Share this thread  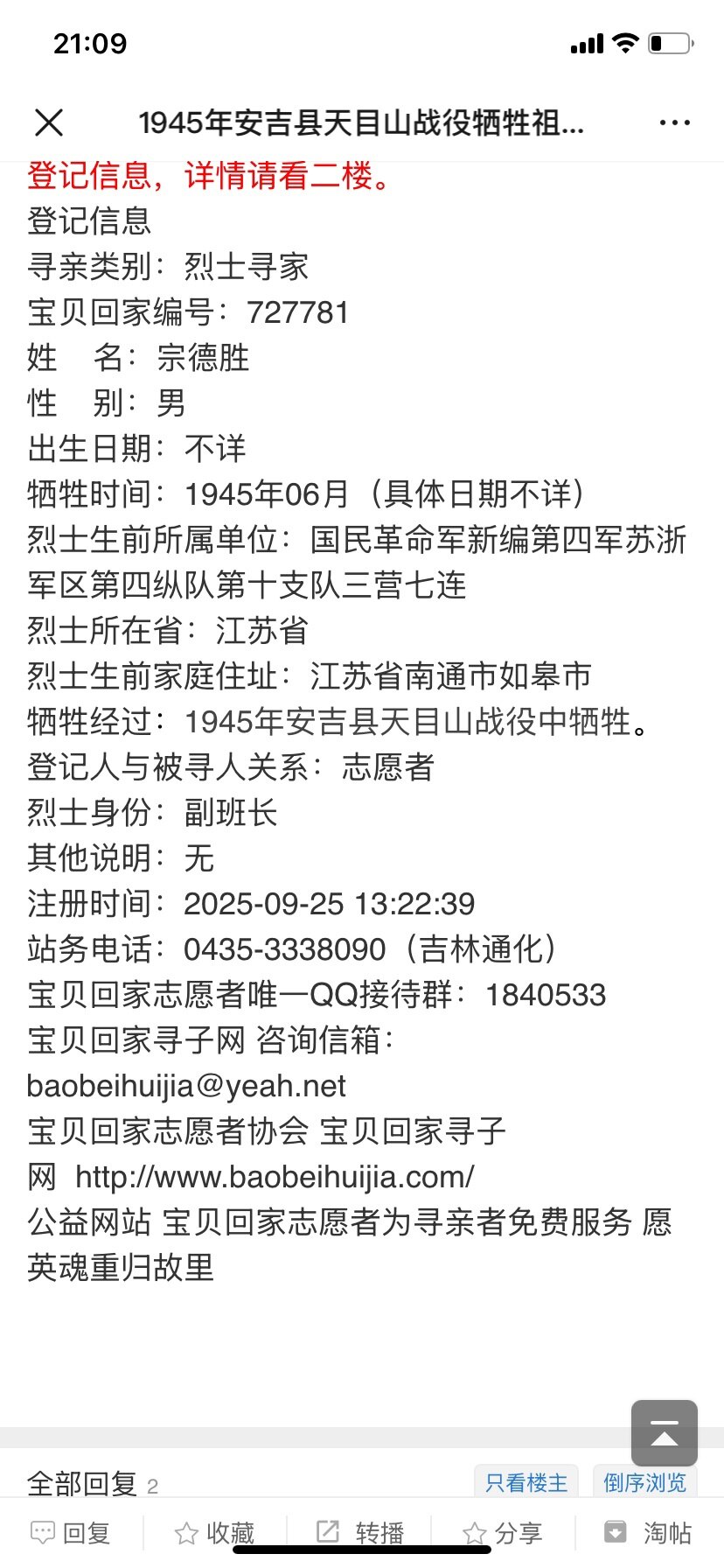(x=503, y=1532)
